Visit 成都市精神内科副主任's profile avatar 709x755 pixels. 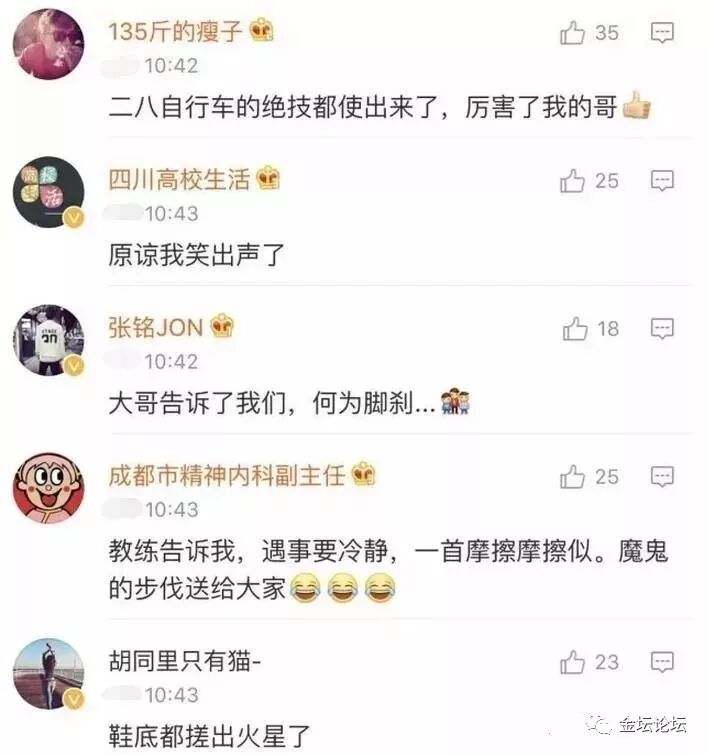pyautogui.click(x=48, y=488)
